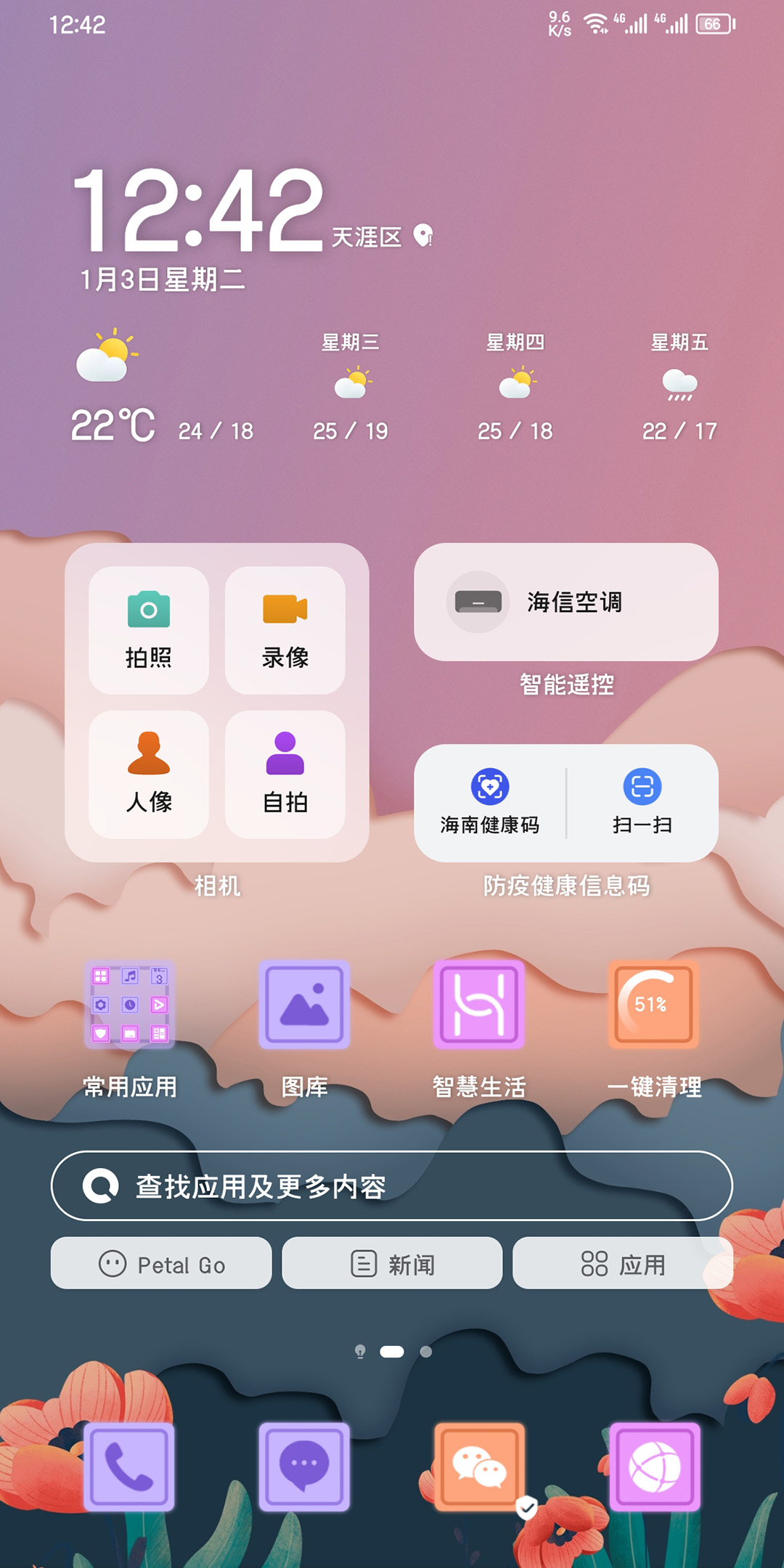
Task: Open the 人像 portrait mode shortcut
Action: 149,774
